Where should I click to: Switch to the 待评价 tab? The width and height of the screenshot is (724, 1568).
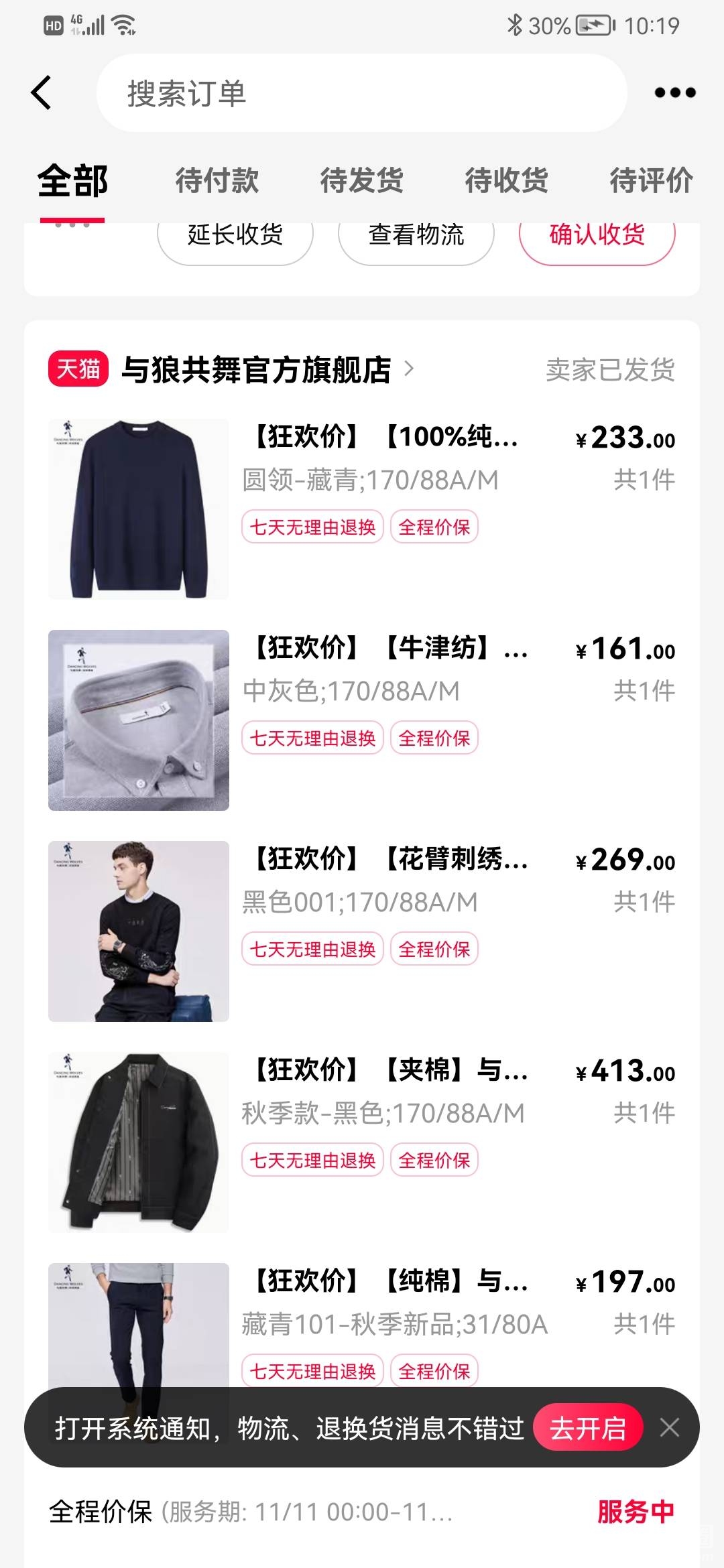[650, 181]
